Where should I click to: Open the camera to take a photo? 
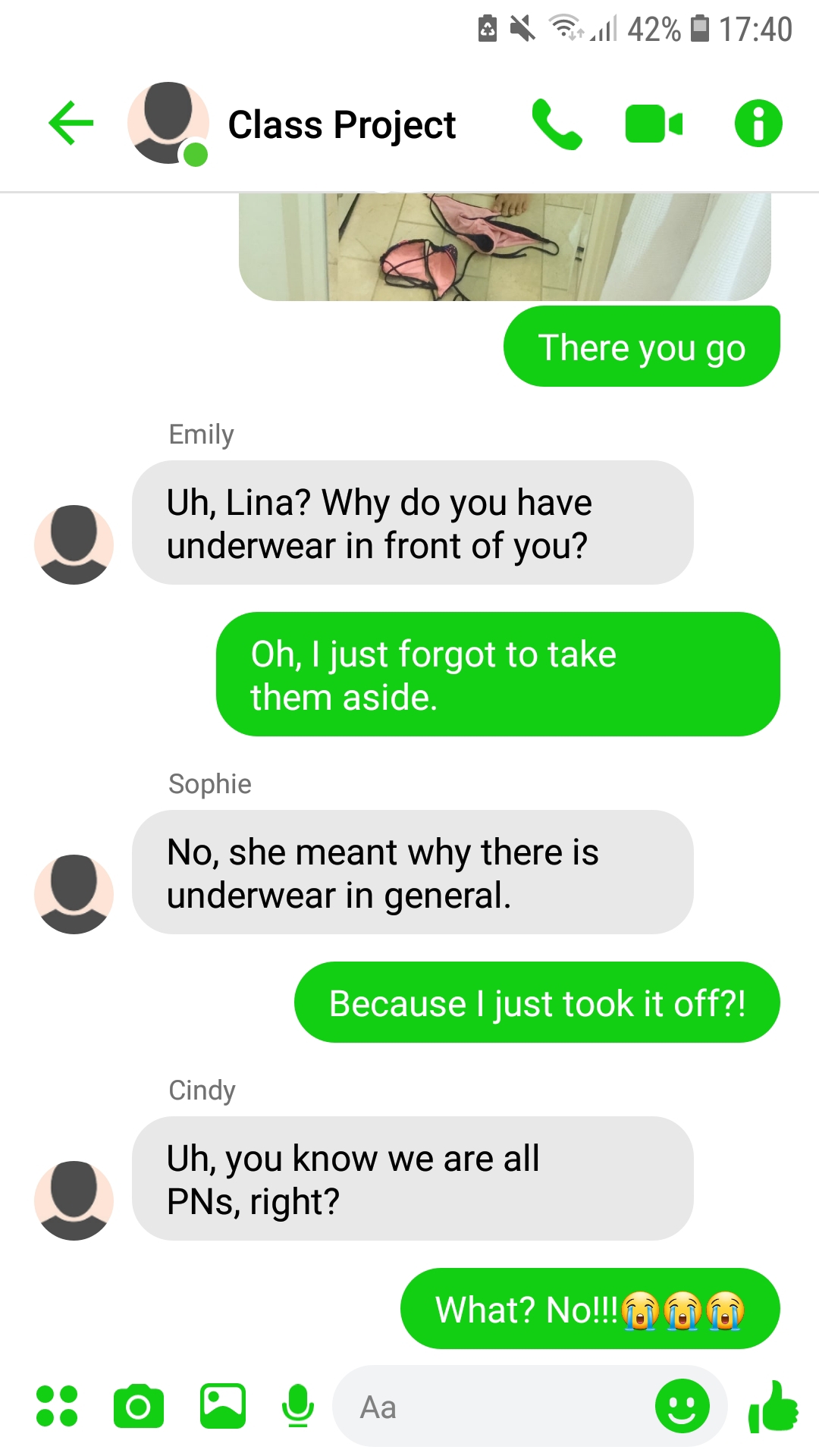139,1406
